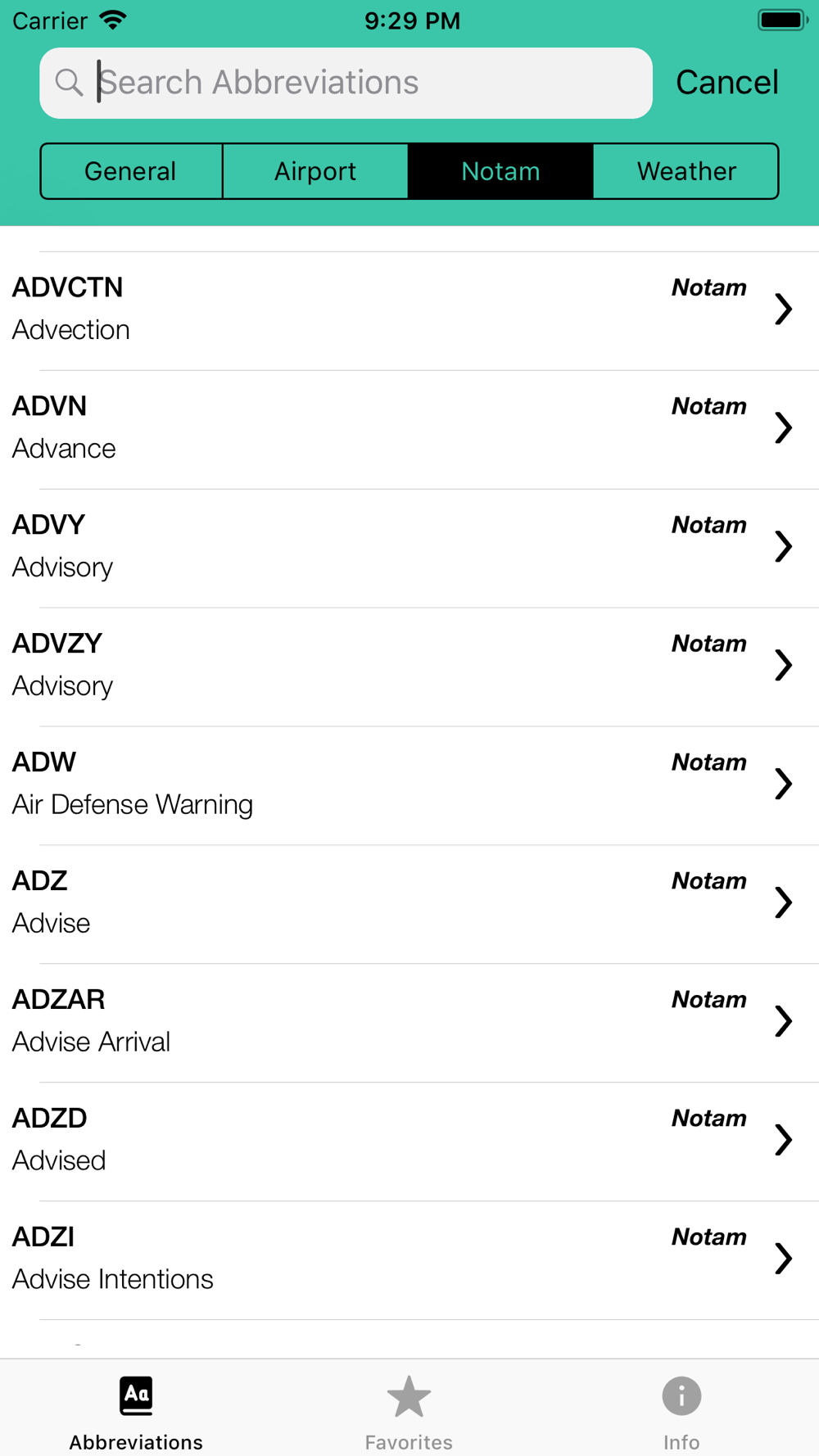819x1456 pixels.
Task: Switch to the Weather segment
Action: [x=686, y=171]
